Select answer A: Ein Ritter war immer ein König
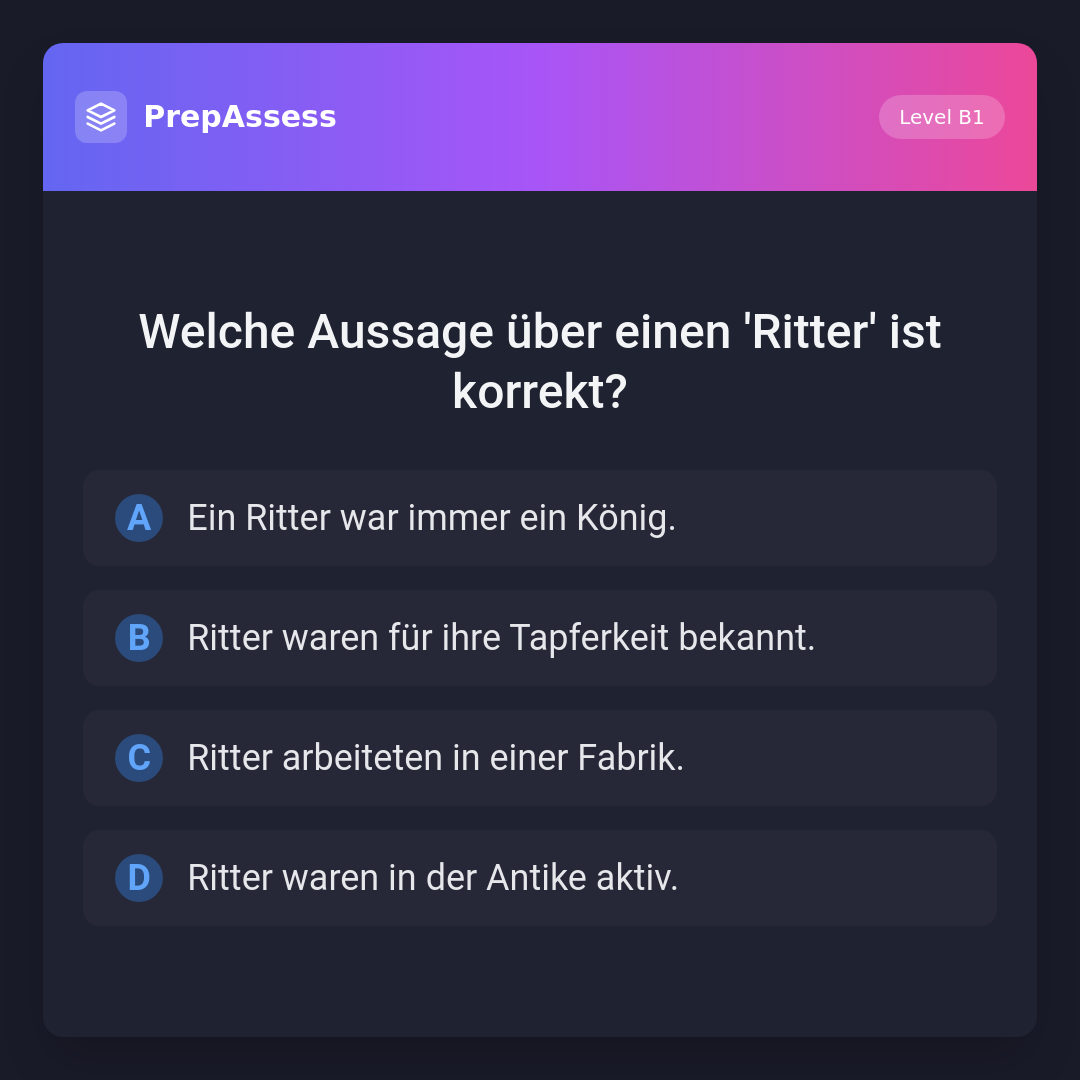Viewport: 1080px width, 1080px height. pos(539,518)
